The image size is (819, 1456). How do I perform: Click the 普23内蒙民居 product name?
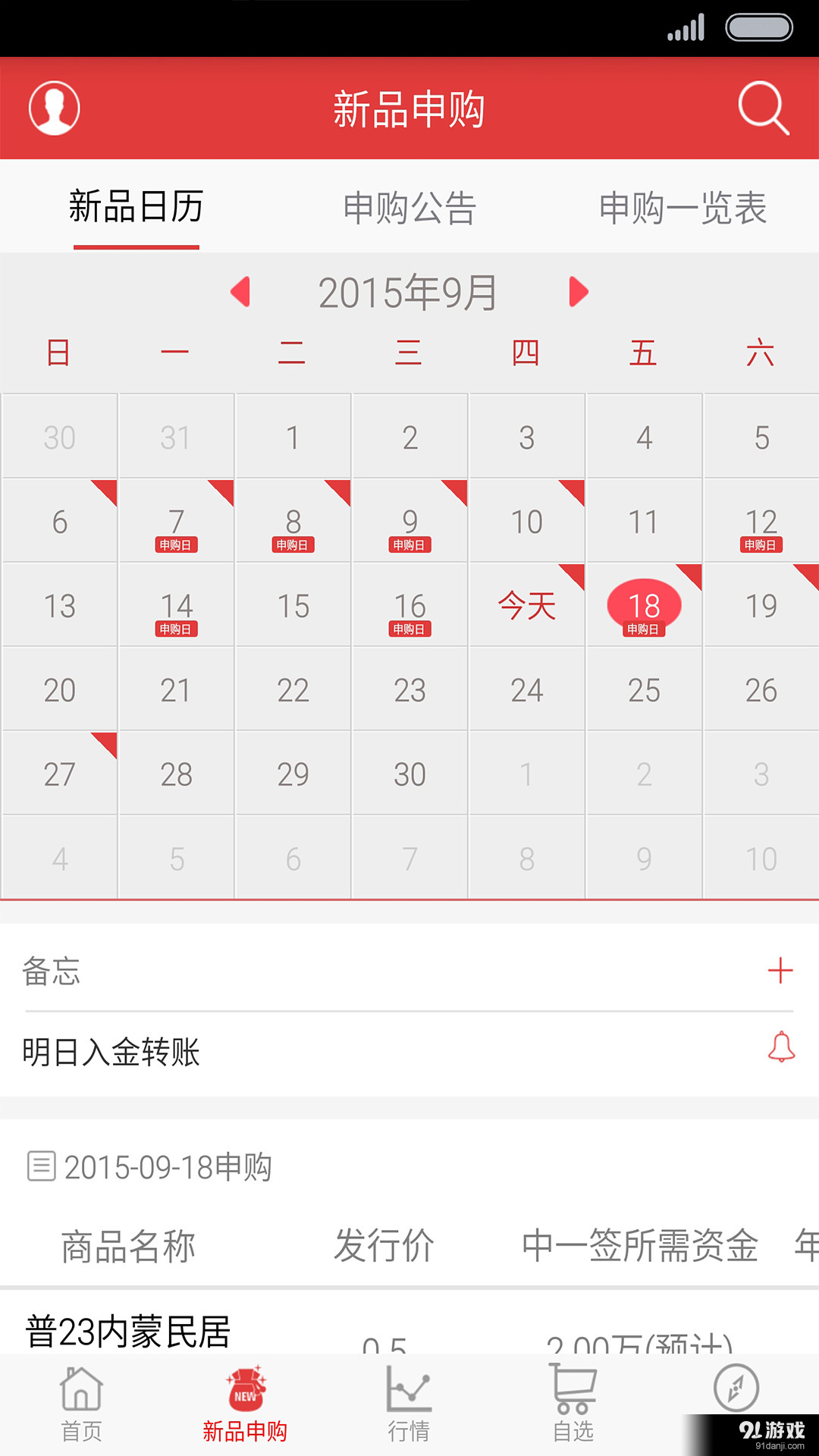129,1326
